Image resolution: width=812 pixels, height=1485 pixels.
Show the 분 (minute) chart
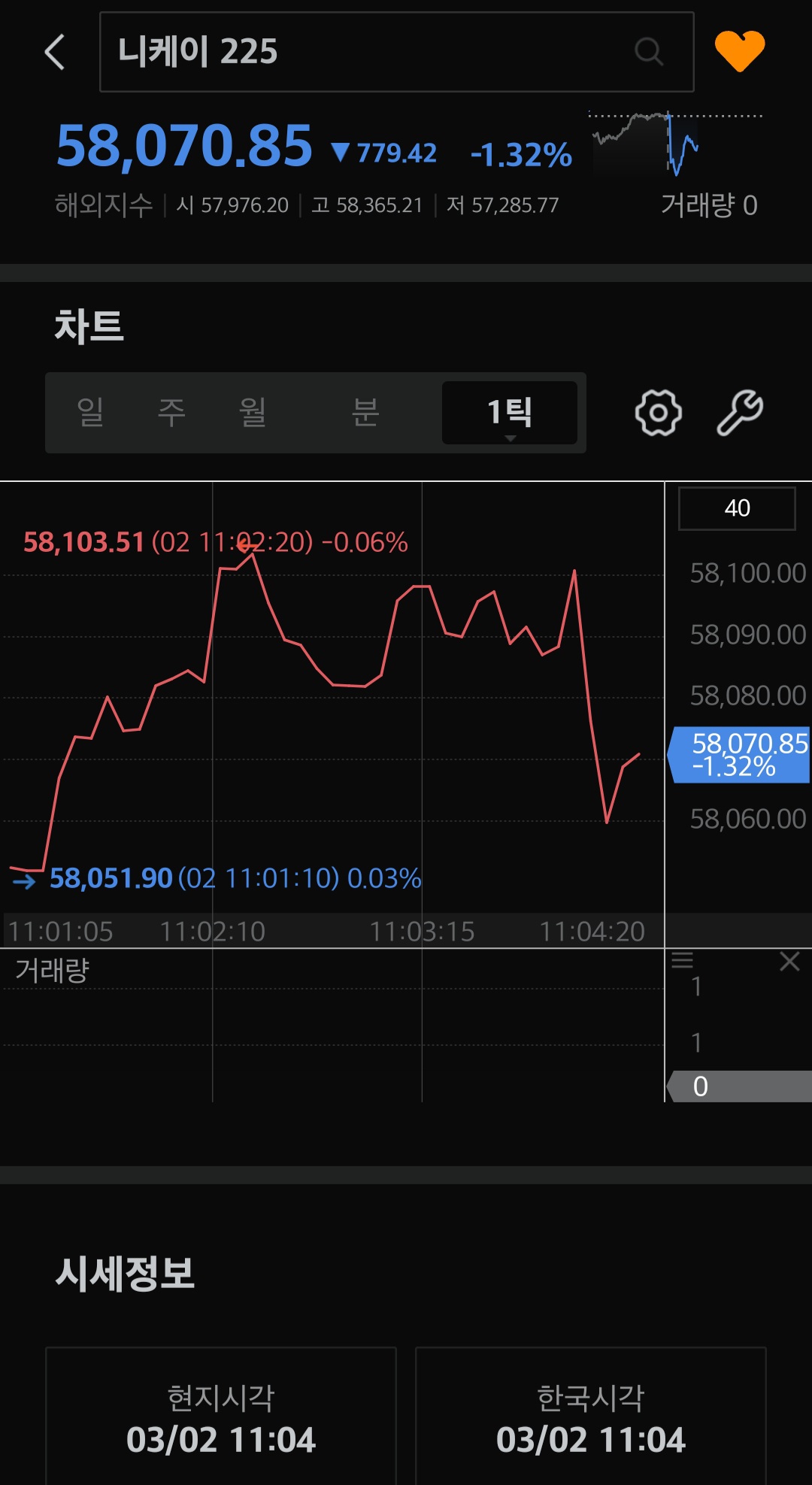tap(365, 412)
